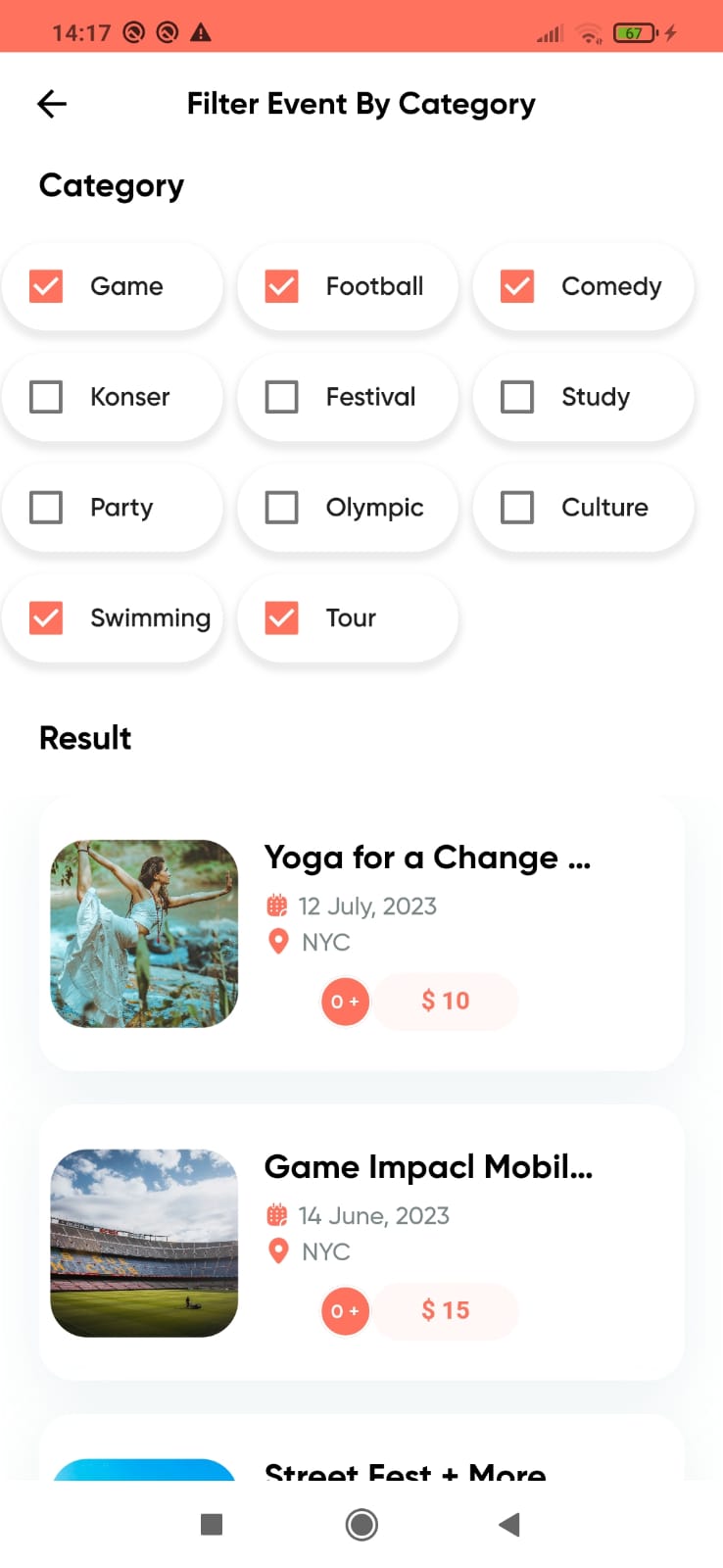
Task: Uncheck the Tour category
Action: point(282,618)
